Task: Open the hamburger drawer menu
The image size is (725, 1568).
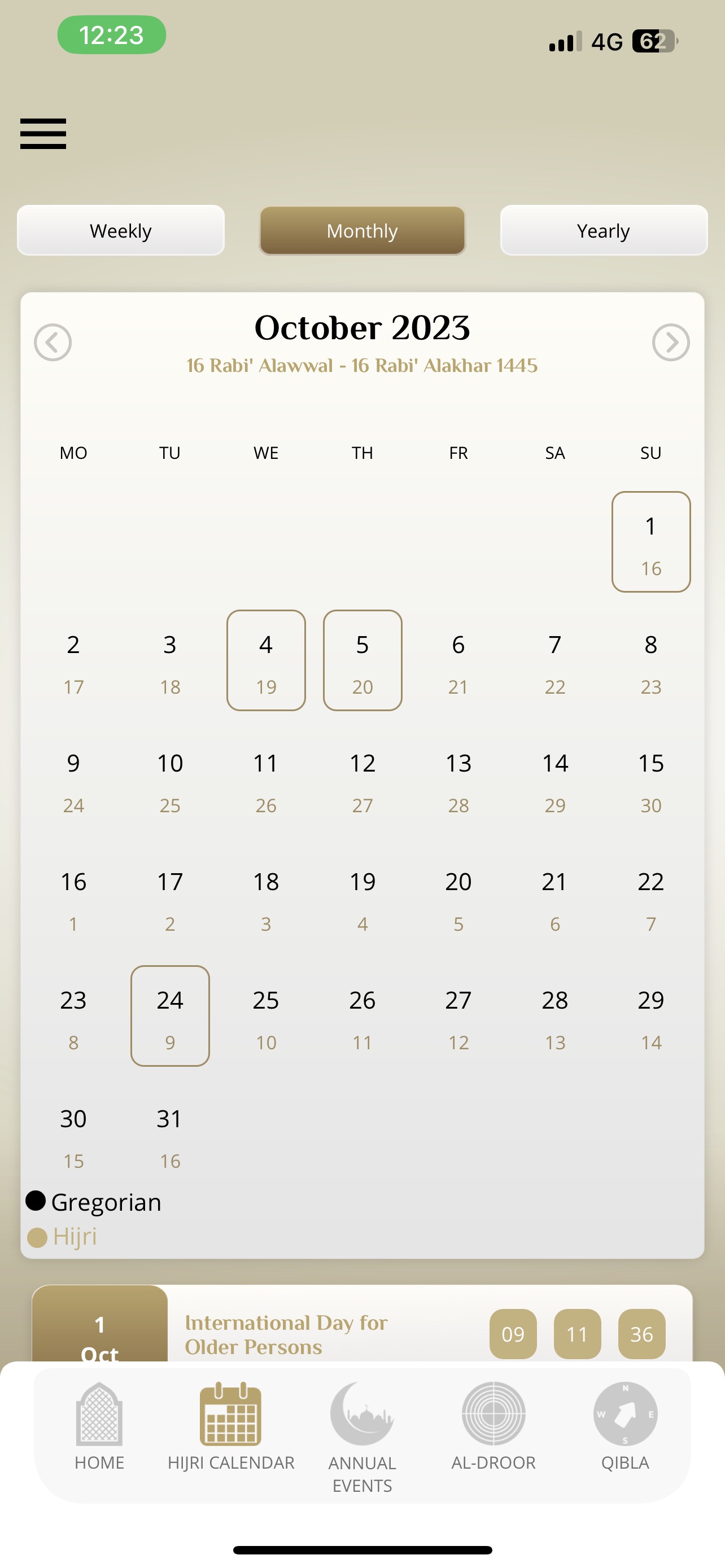Action: click(x=42, y=133)
